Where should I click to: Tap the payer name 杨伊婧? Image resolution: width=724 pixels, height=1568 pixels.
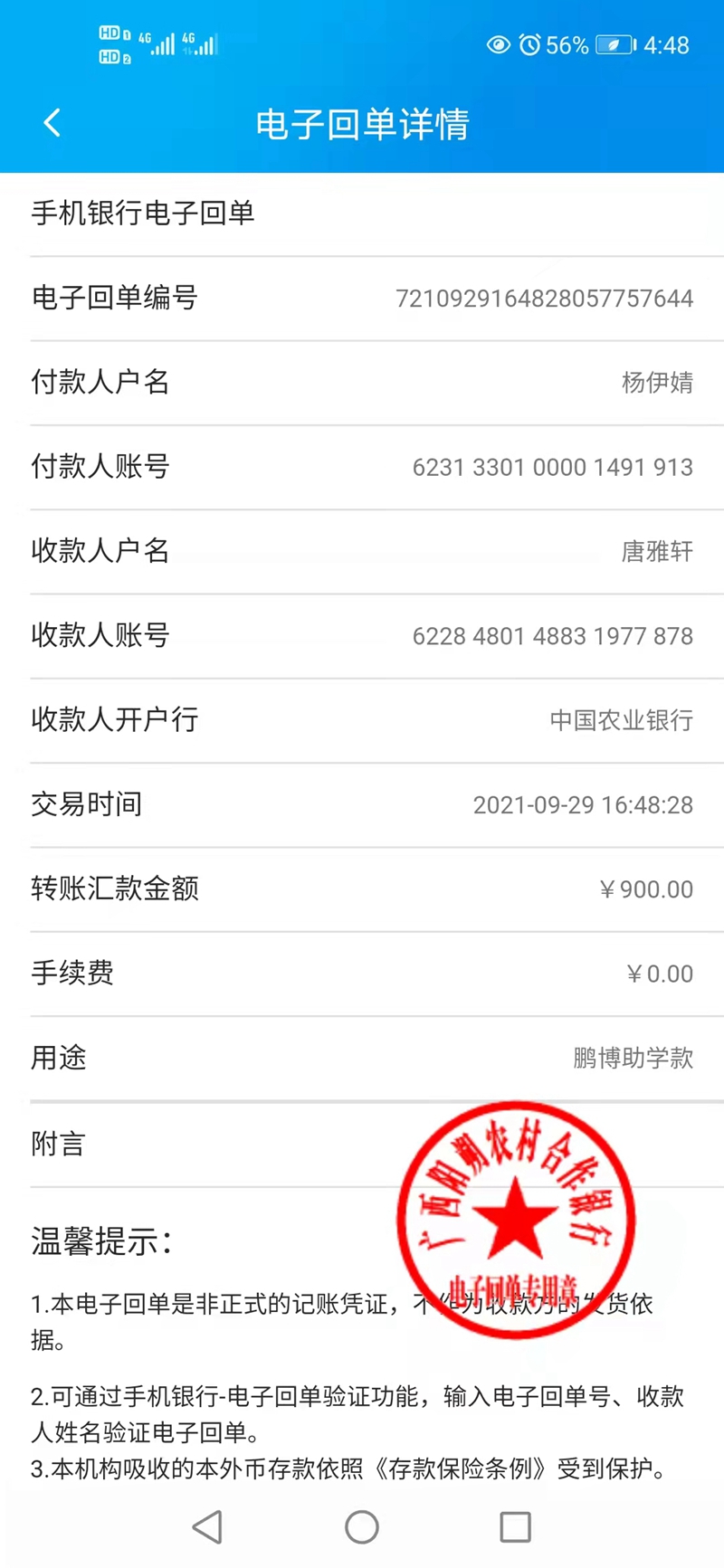pos(658,383)
